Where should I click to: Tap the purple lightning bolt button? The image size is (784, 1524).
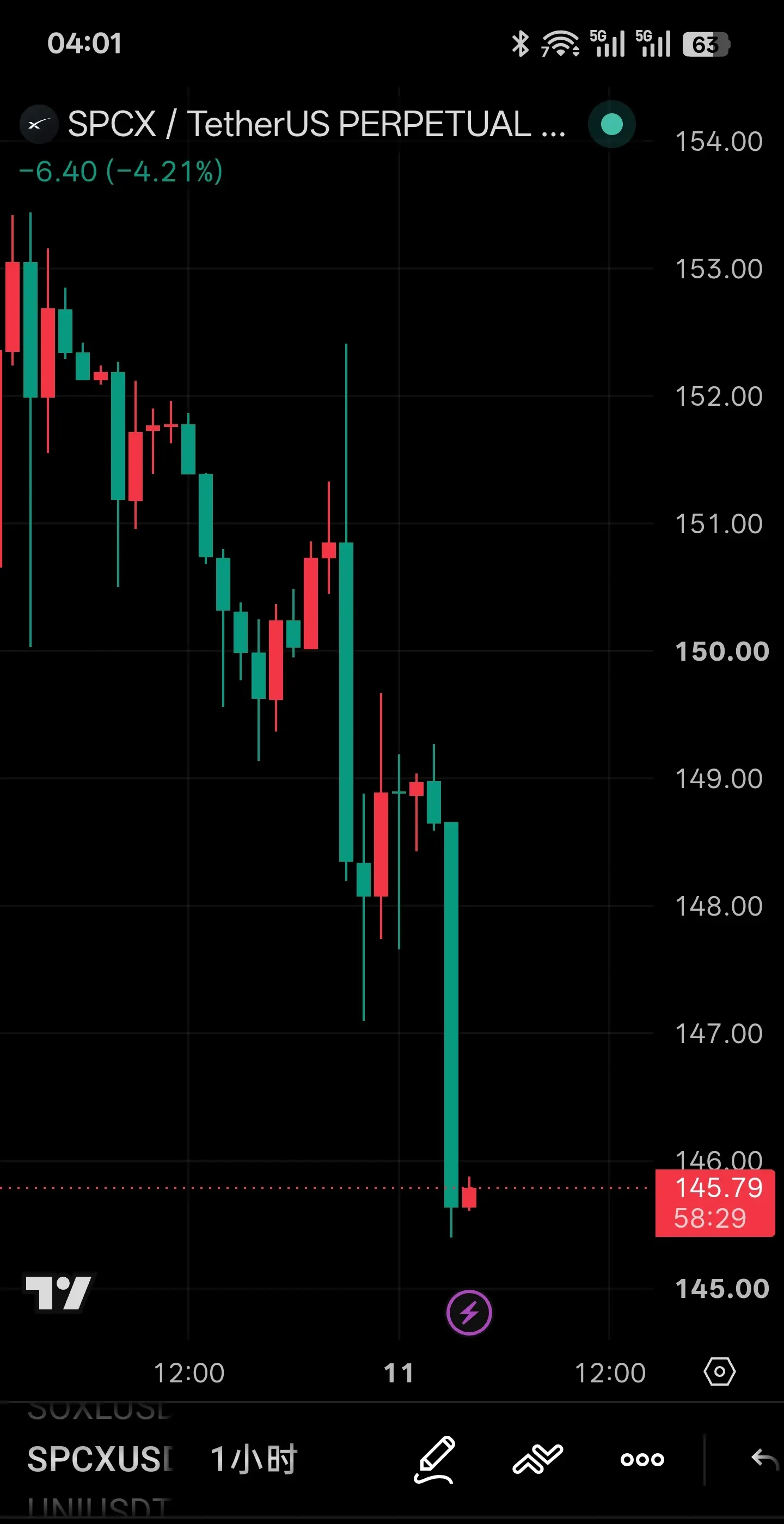[x=469, y=1312]
